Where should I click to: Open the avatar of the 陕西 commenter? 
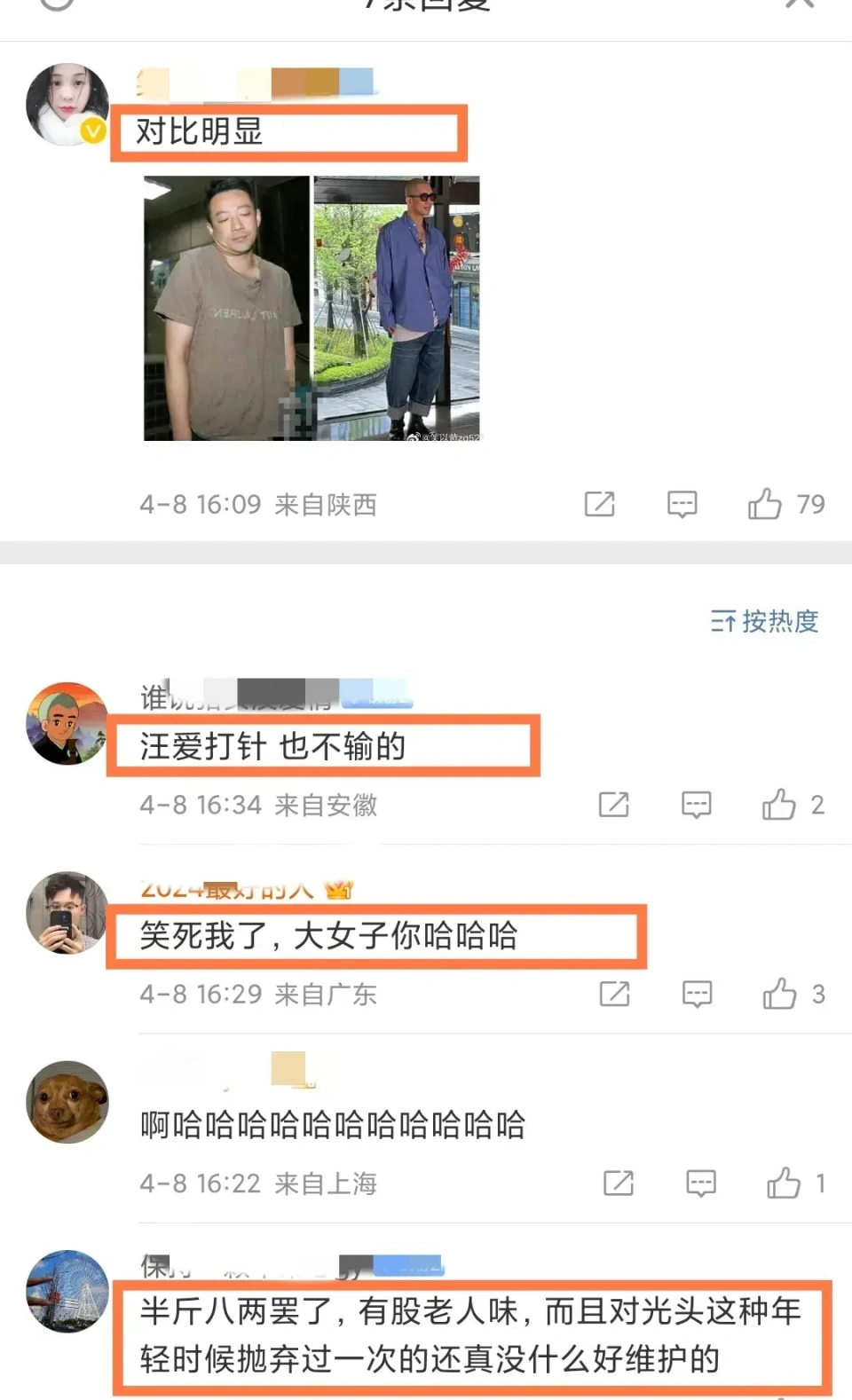(x=67, y=104)
